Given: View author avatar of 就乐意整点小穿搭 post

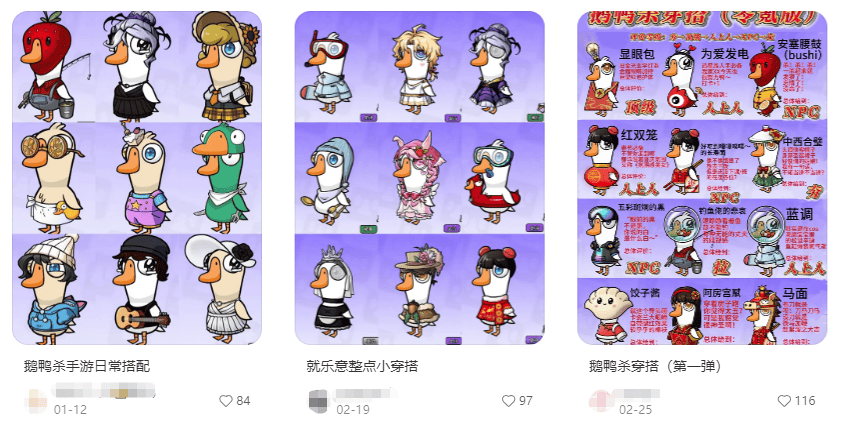Looking at the screenshot, I should [318, 400].
